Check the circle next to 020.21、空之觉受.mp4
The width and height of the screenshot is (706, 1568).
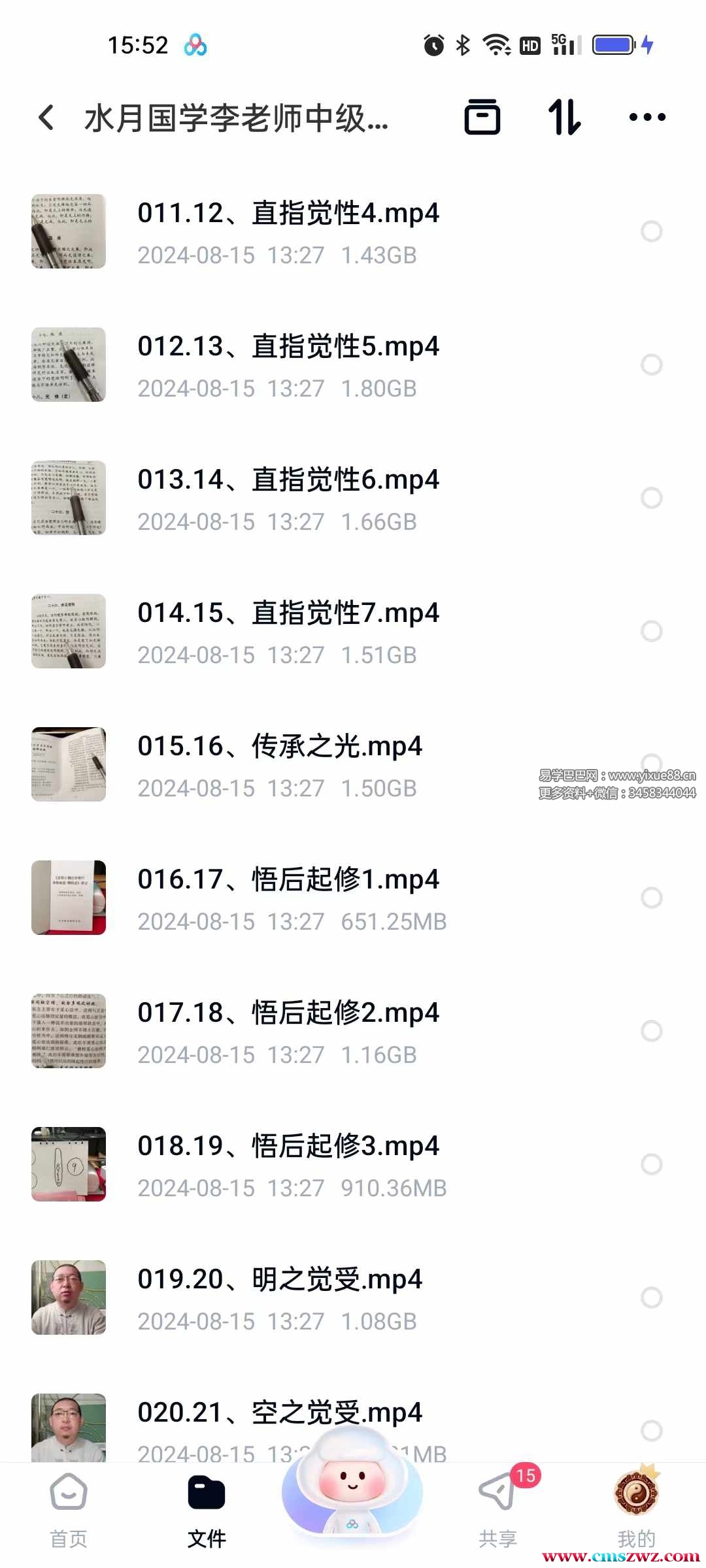[651, 1431]
